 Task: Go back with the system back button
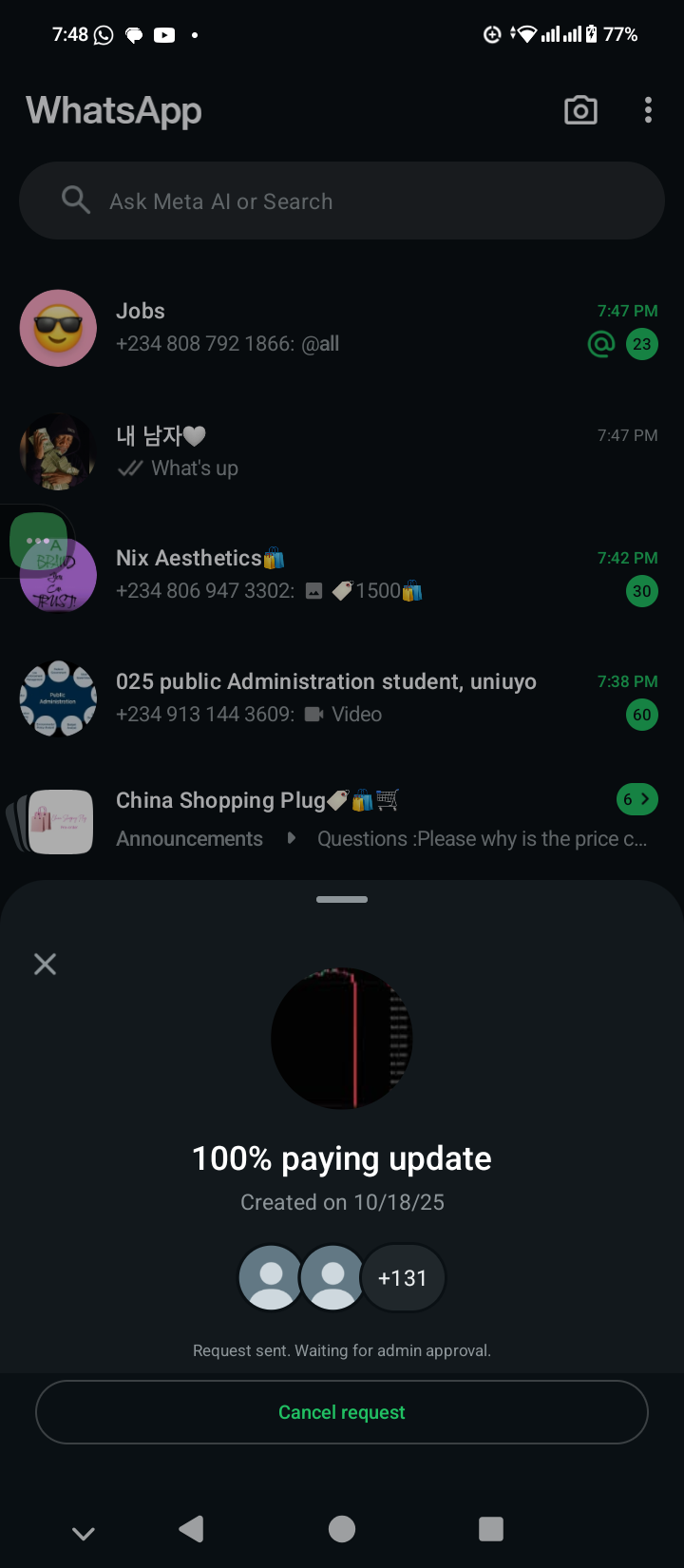click(x=191, y=1528)
